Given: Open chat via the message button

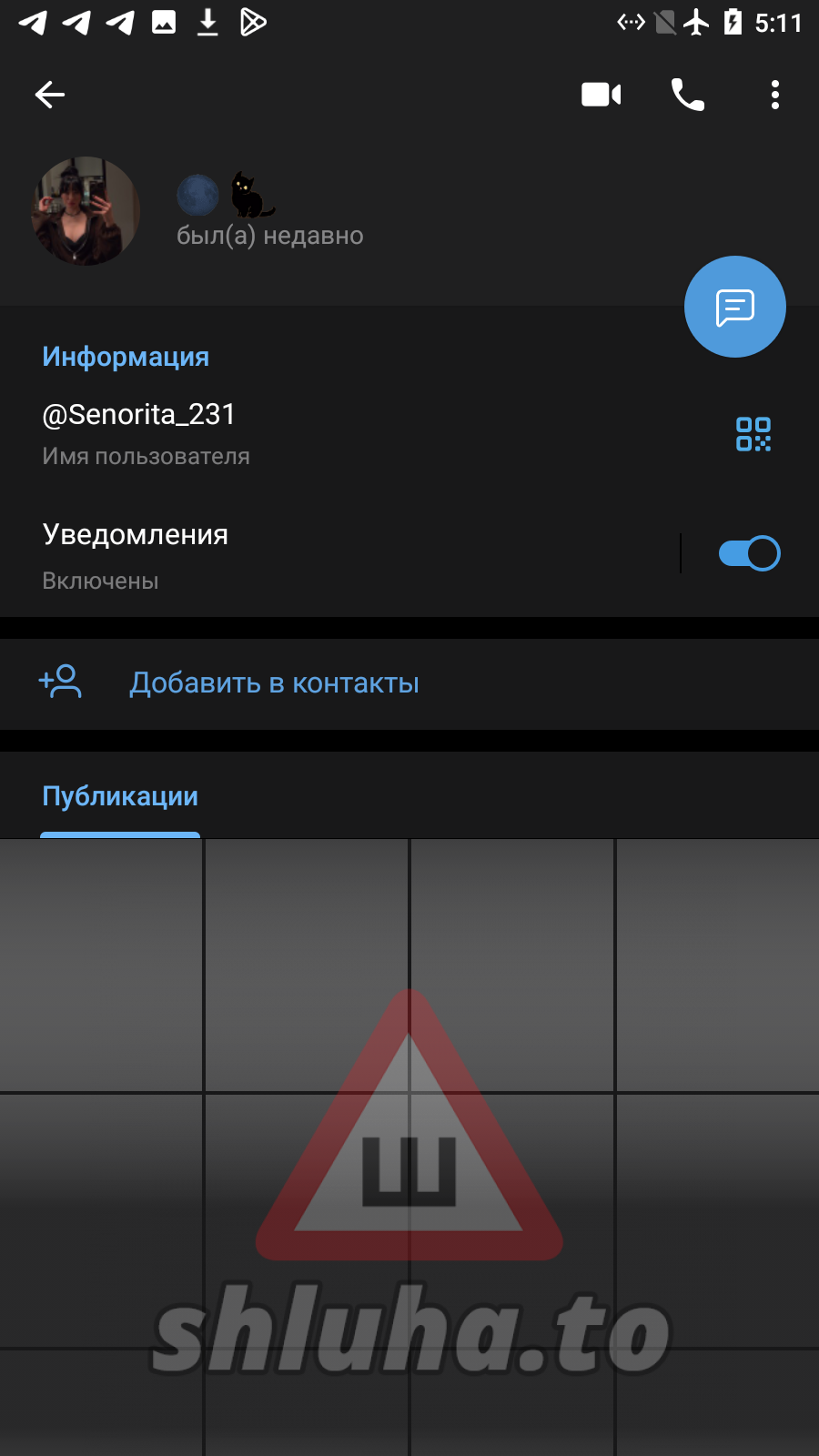Looking at the screenshot, I should pyautogui.click(x=735, y=308).
